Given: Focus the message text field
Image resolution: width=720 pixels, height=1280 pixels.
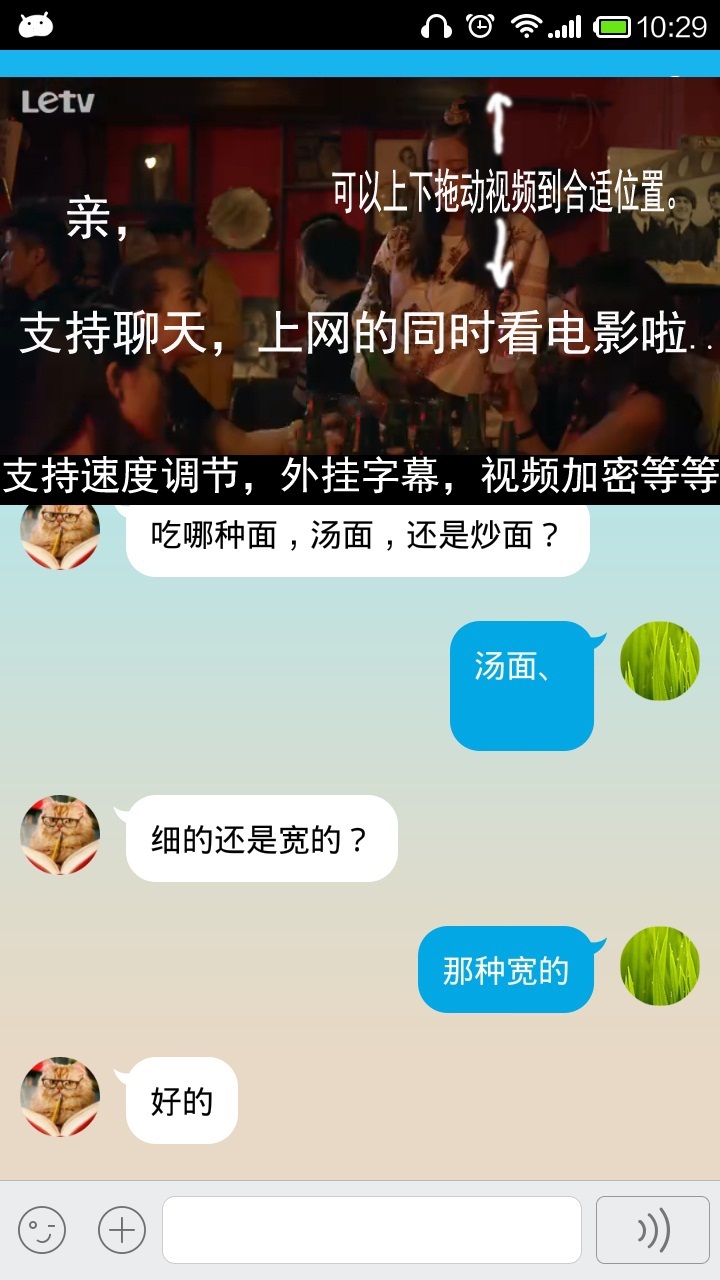Looking at the screenshot, I should [x=372, y=1230].
